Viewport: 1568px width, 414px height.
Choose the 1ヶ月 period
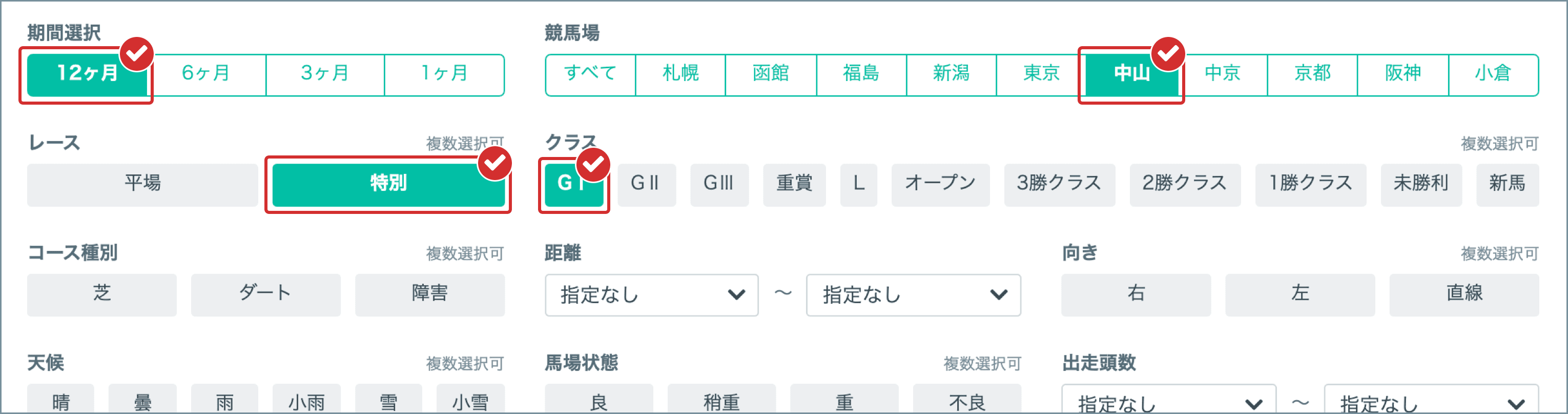444,74
